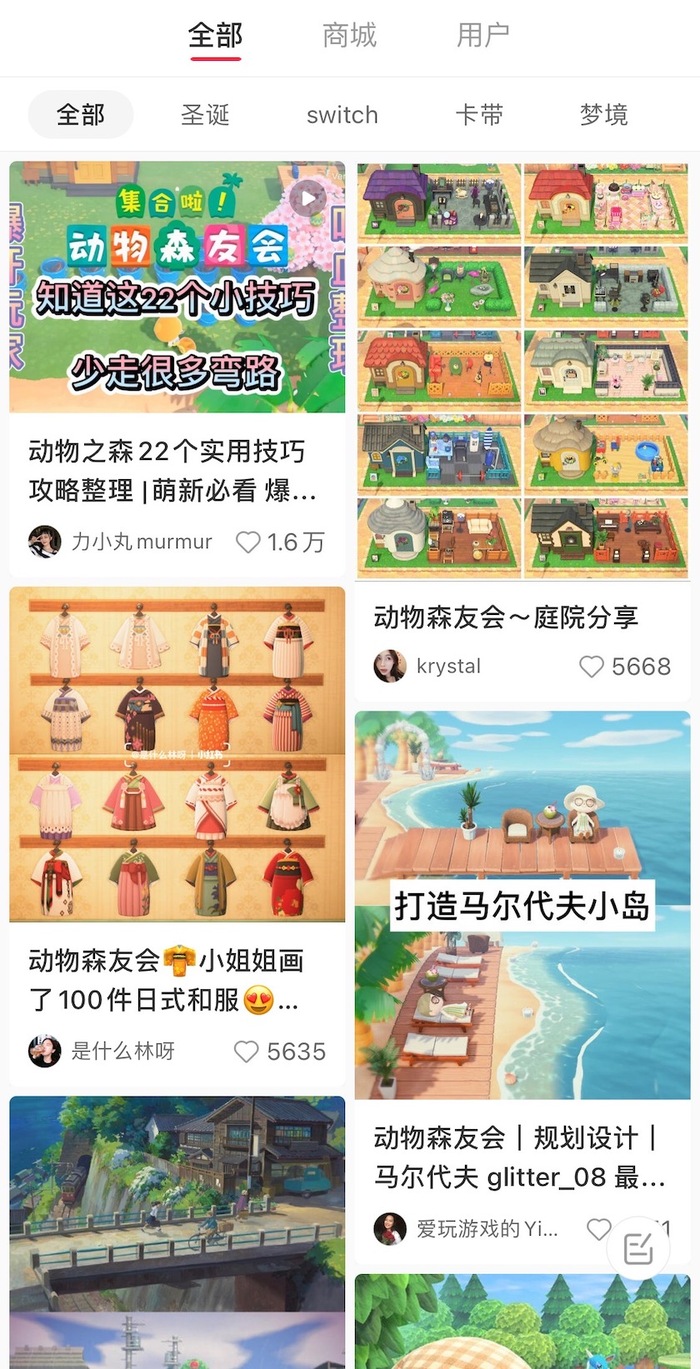Like the post by 力小丸 murmur
The image size is (700, 1369).
[x=248, y=542]
